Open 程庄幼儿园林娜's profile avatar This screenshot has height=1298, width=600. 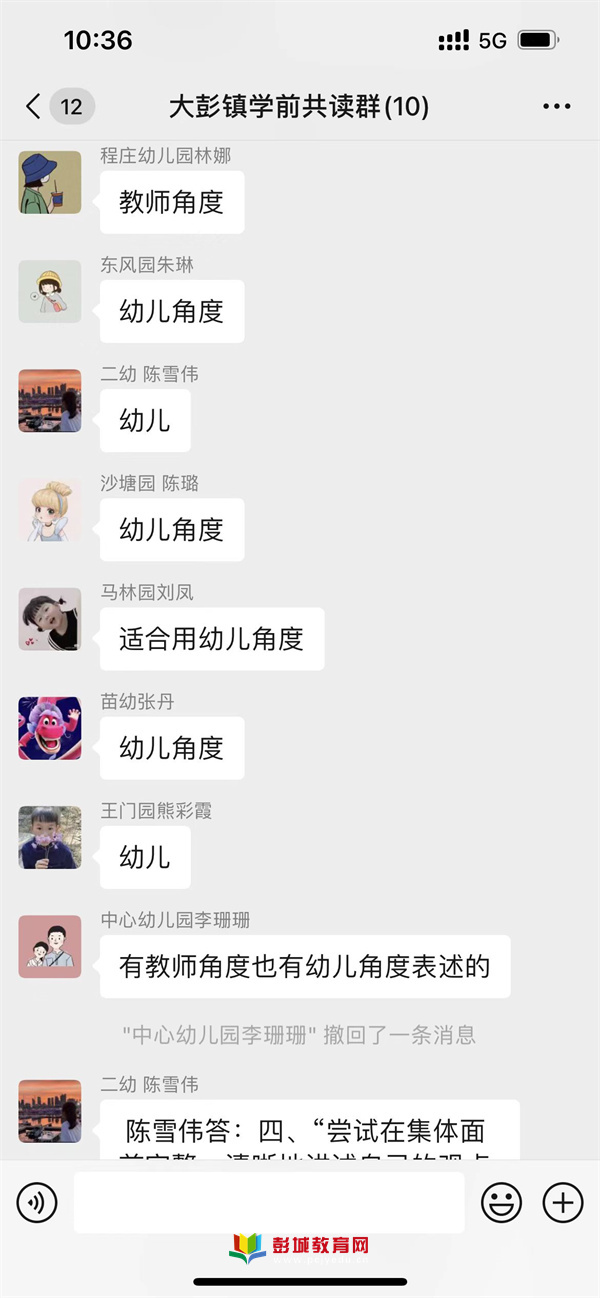click(x=50, y=182)
